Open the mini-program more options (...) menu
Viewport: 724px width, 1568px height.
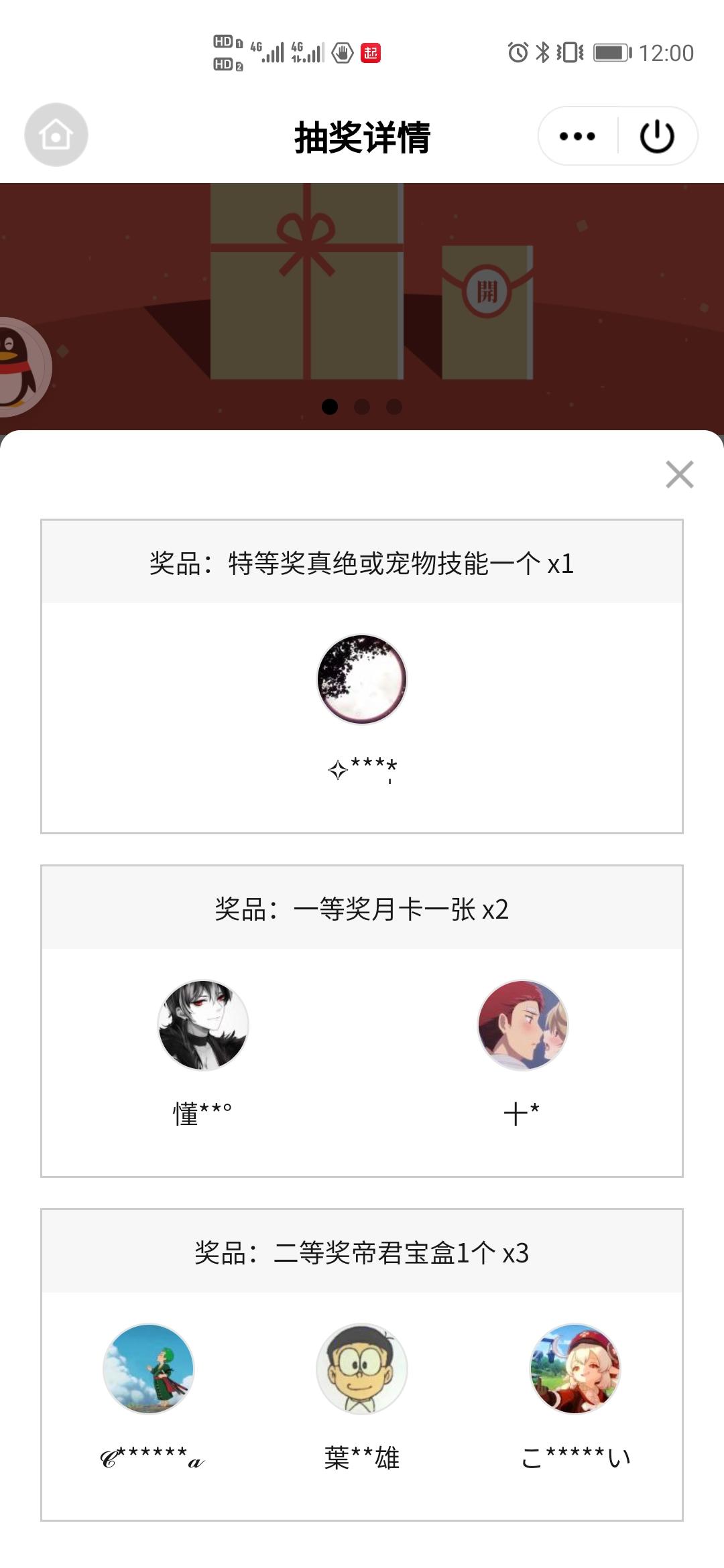(577, 135)
